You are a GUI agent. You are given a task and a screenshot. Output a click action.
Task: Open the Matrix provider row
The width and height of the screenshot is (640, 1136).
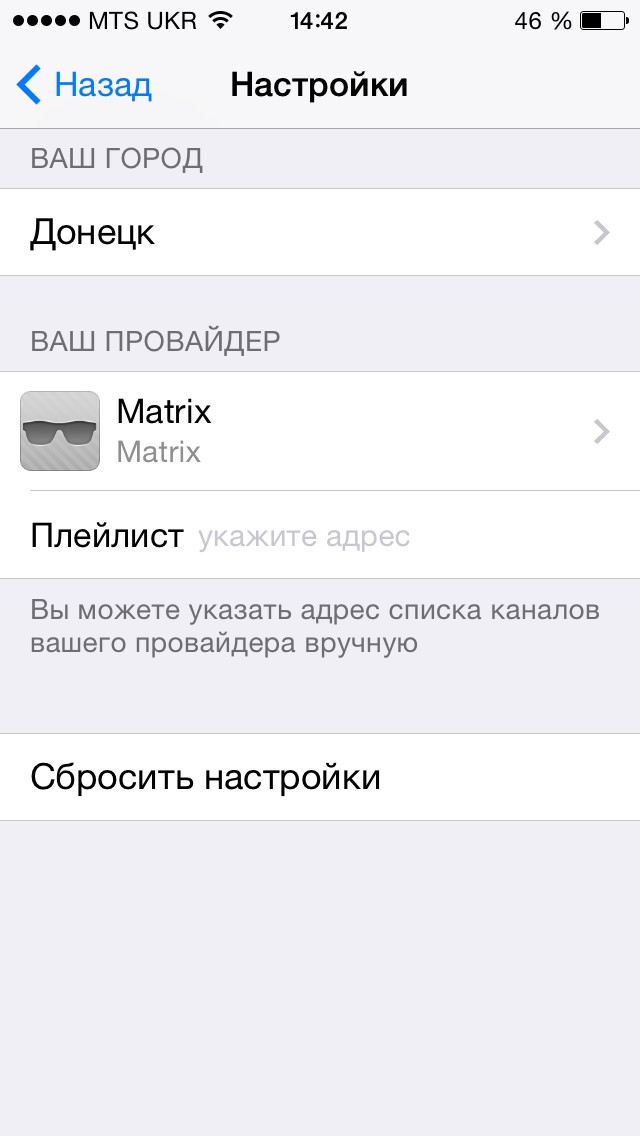[320, 431]
